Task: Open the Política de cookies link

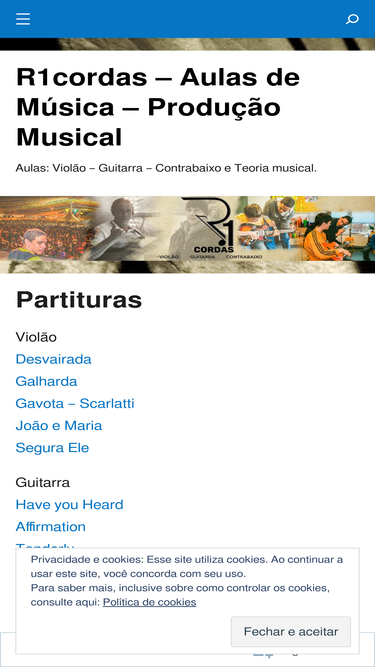Action: tap(150, 602)
